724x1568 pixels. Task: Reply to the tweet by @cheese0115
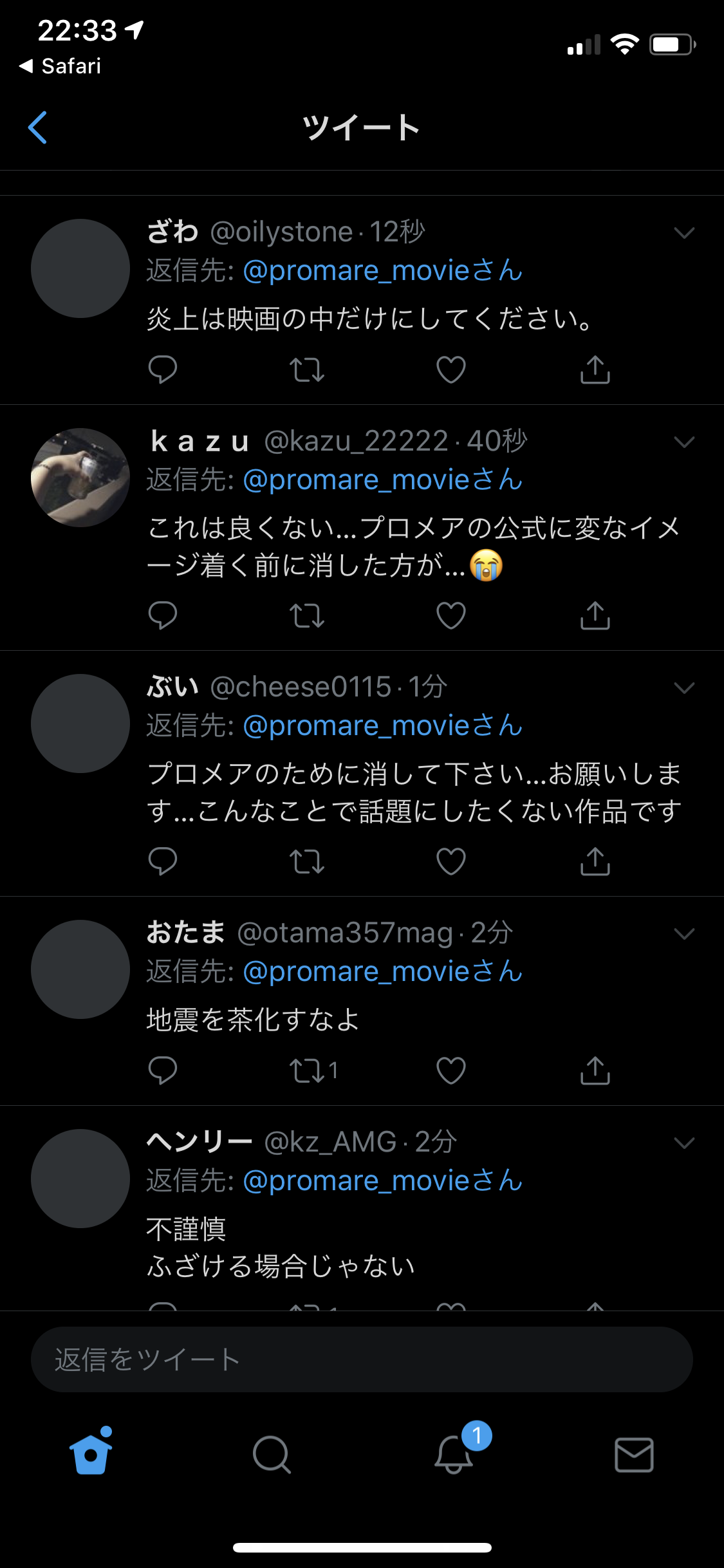[x=162, y=861]
